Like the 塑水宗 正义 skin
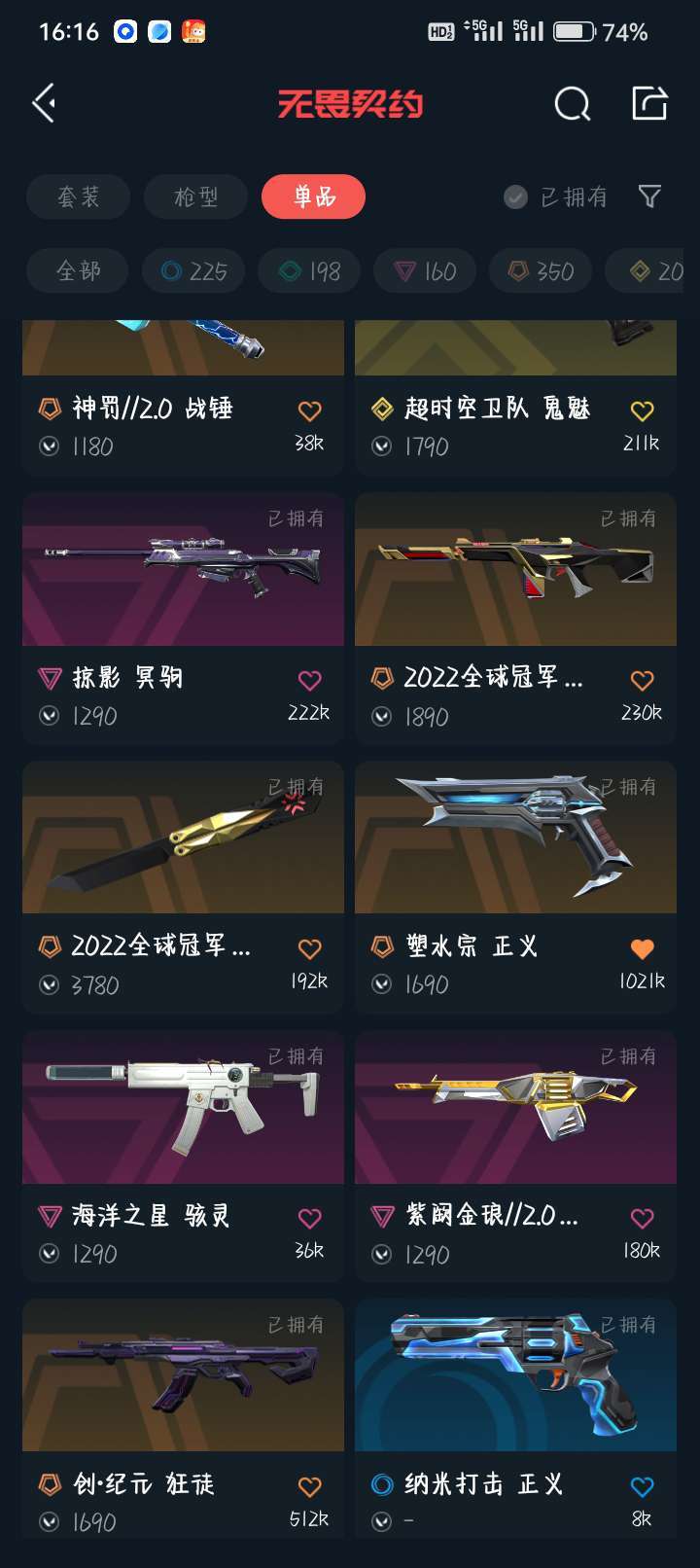 pyautogui.click(x=642, y=948)
